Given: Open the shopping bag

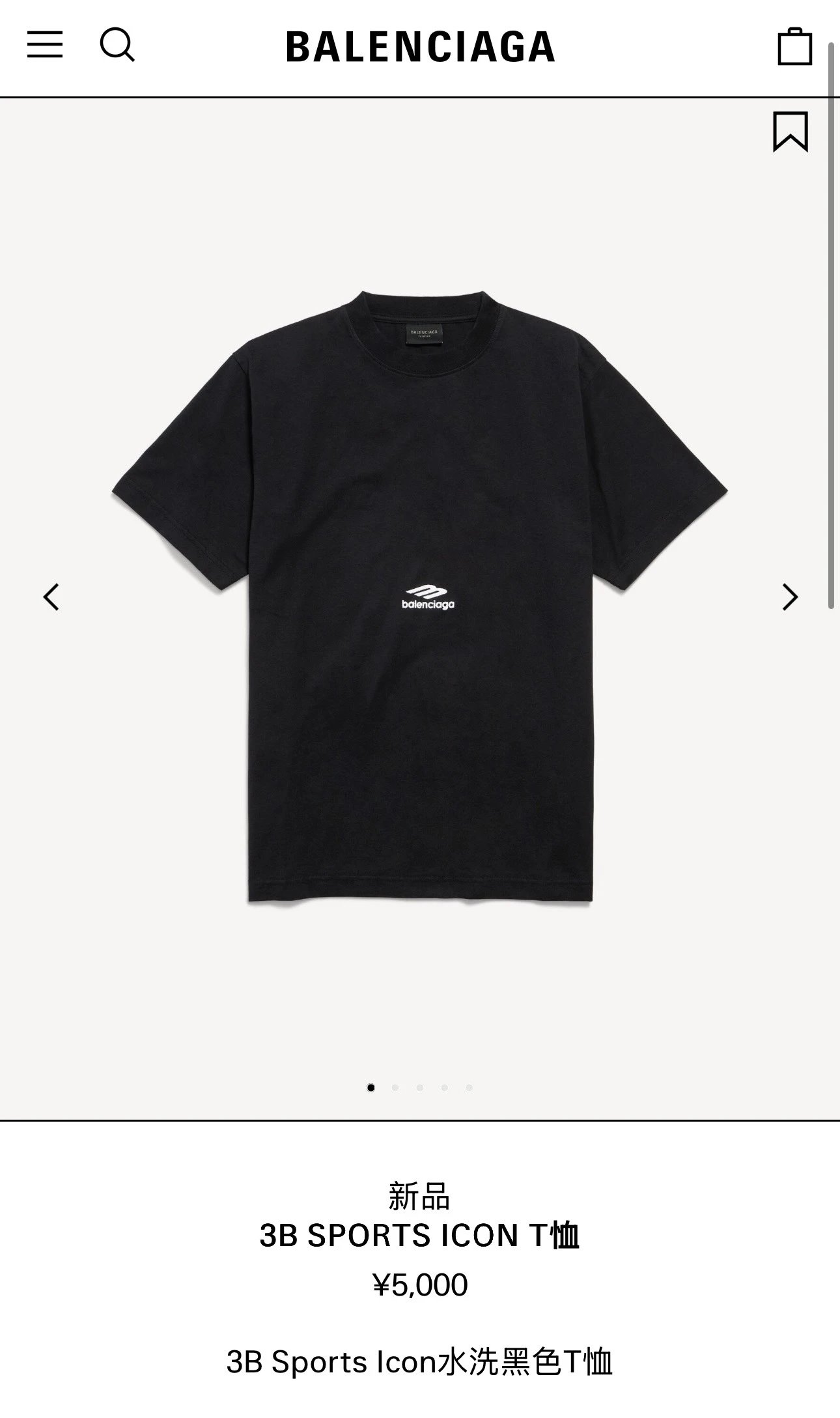Looking at the screenshot, I should [x=794, y=46].
